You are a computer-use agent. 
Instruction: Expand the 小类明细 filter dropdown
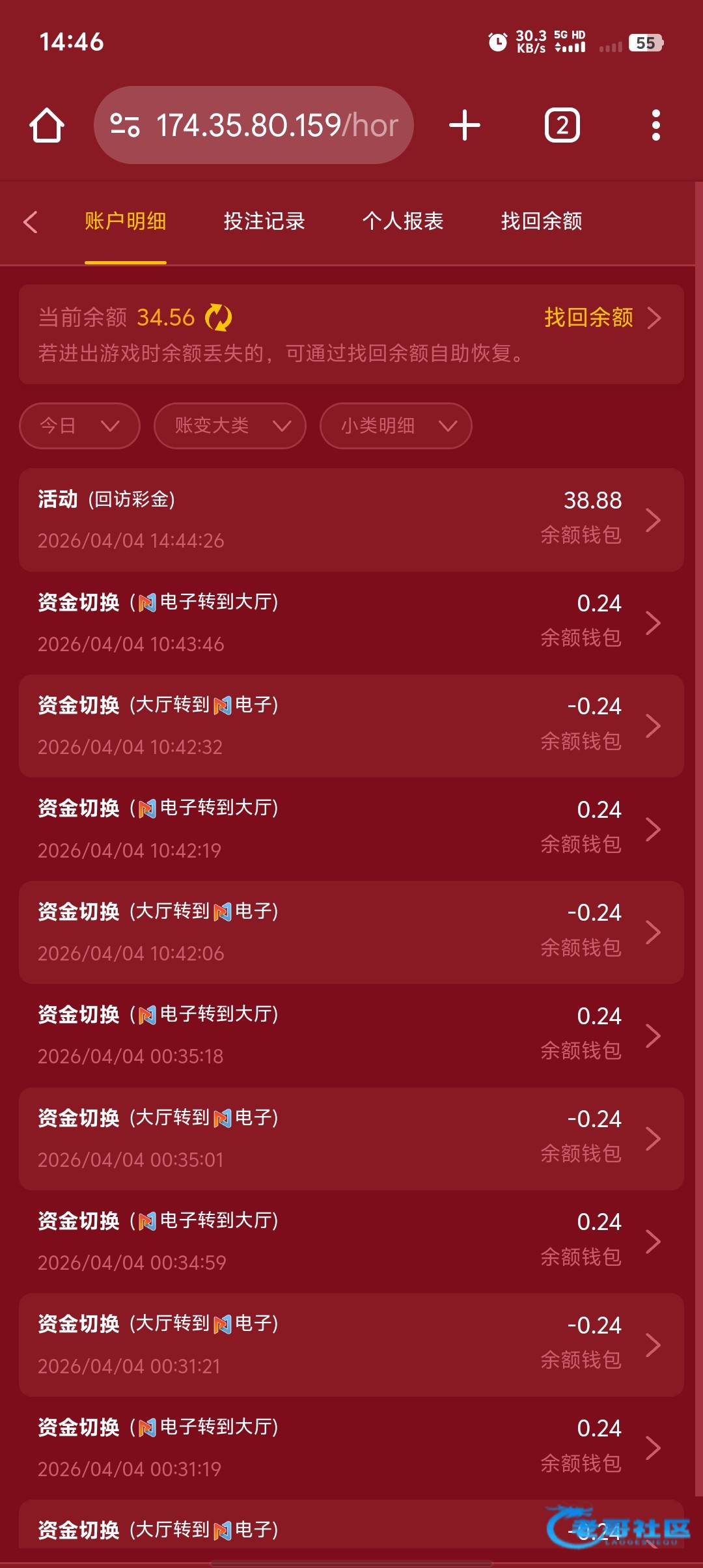click(x=396, y=426)
